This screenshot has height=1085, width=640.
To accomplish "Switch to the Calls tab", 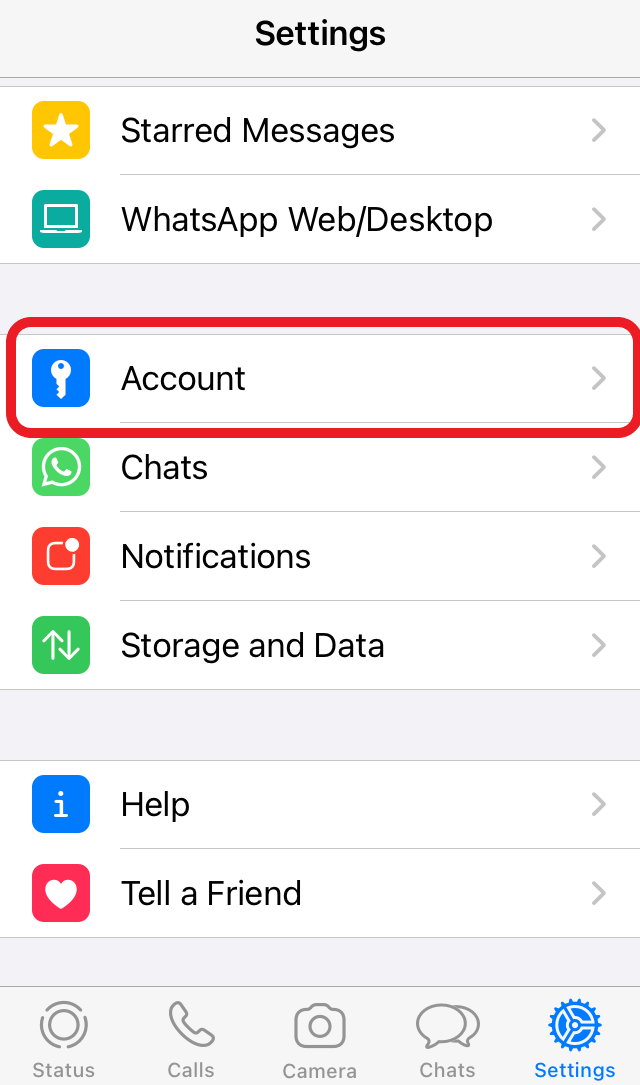I will click(x=191, y=1040).
